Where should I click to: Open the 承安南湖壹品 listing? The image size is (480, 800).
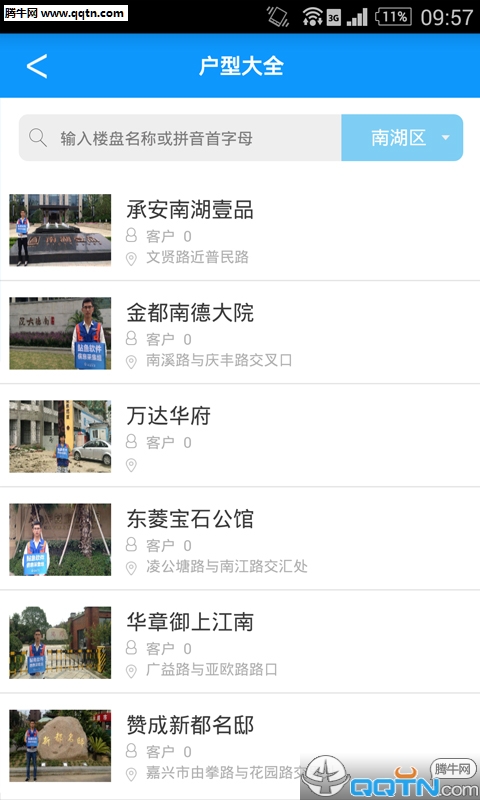click(x=240, y=230)
